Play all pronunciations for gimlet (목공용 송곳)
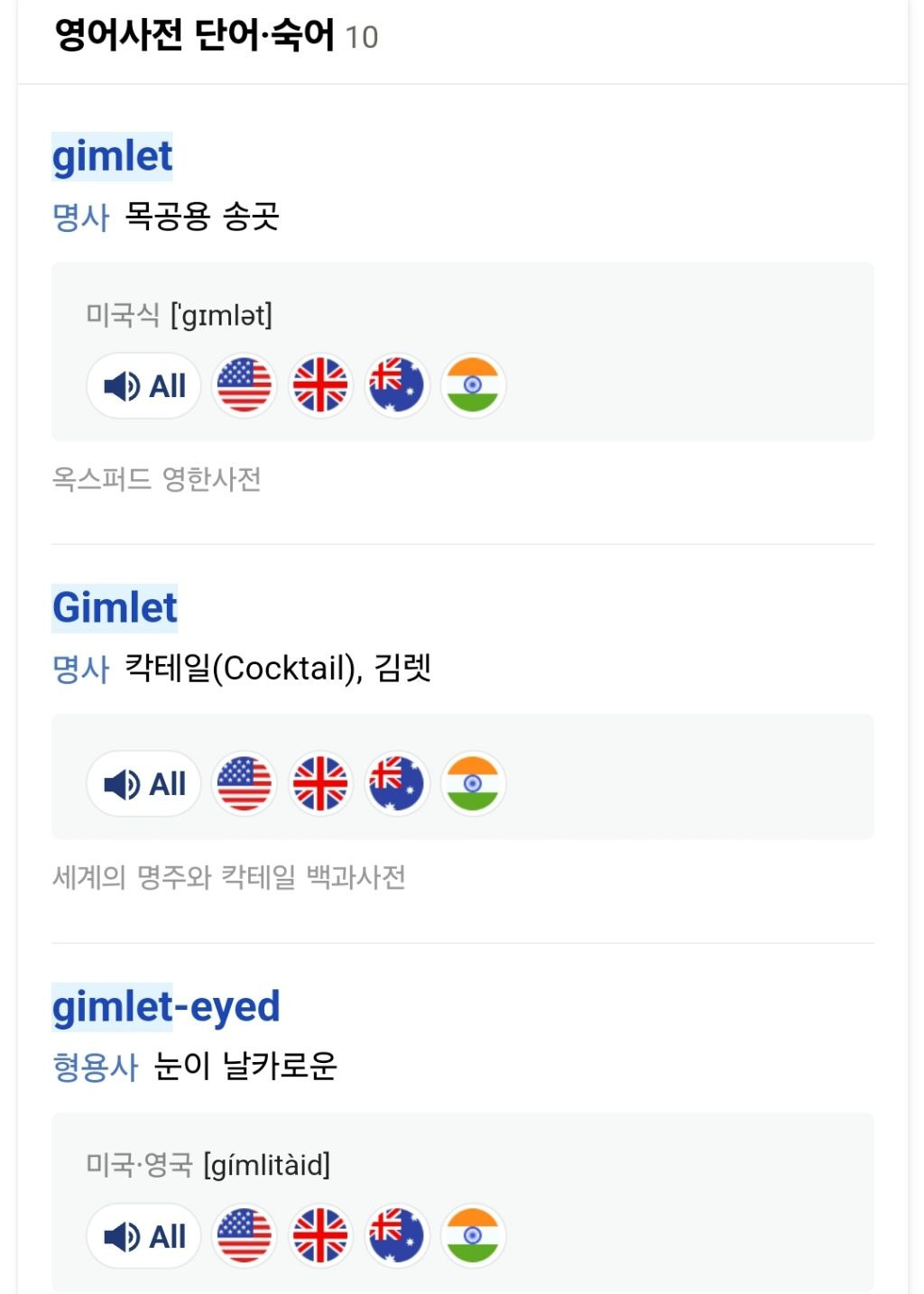924x1294 pixels. tap(144, 386)
